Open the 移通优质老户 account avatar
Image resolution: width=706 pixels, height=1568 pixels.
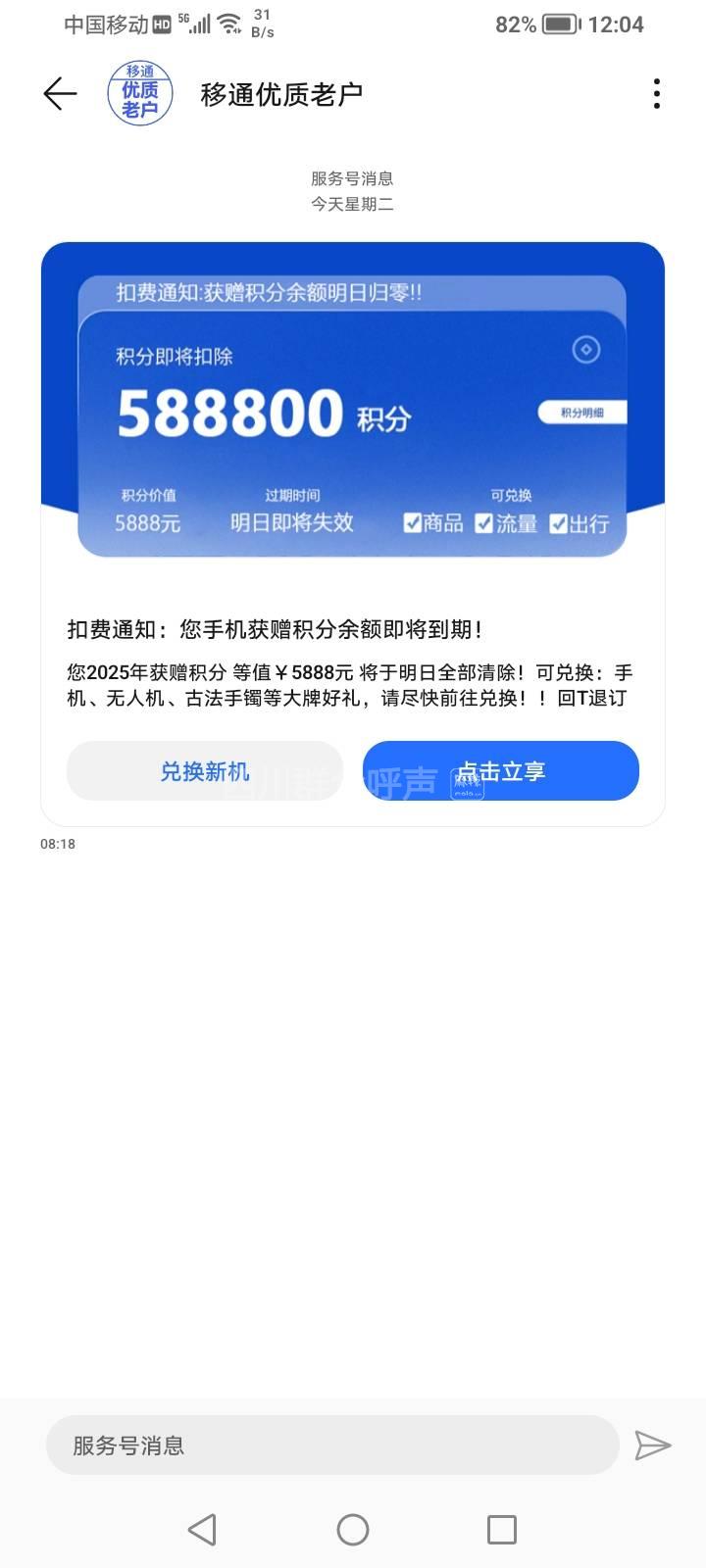pyautogui.click(x=140, y=94)
